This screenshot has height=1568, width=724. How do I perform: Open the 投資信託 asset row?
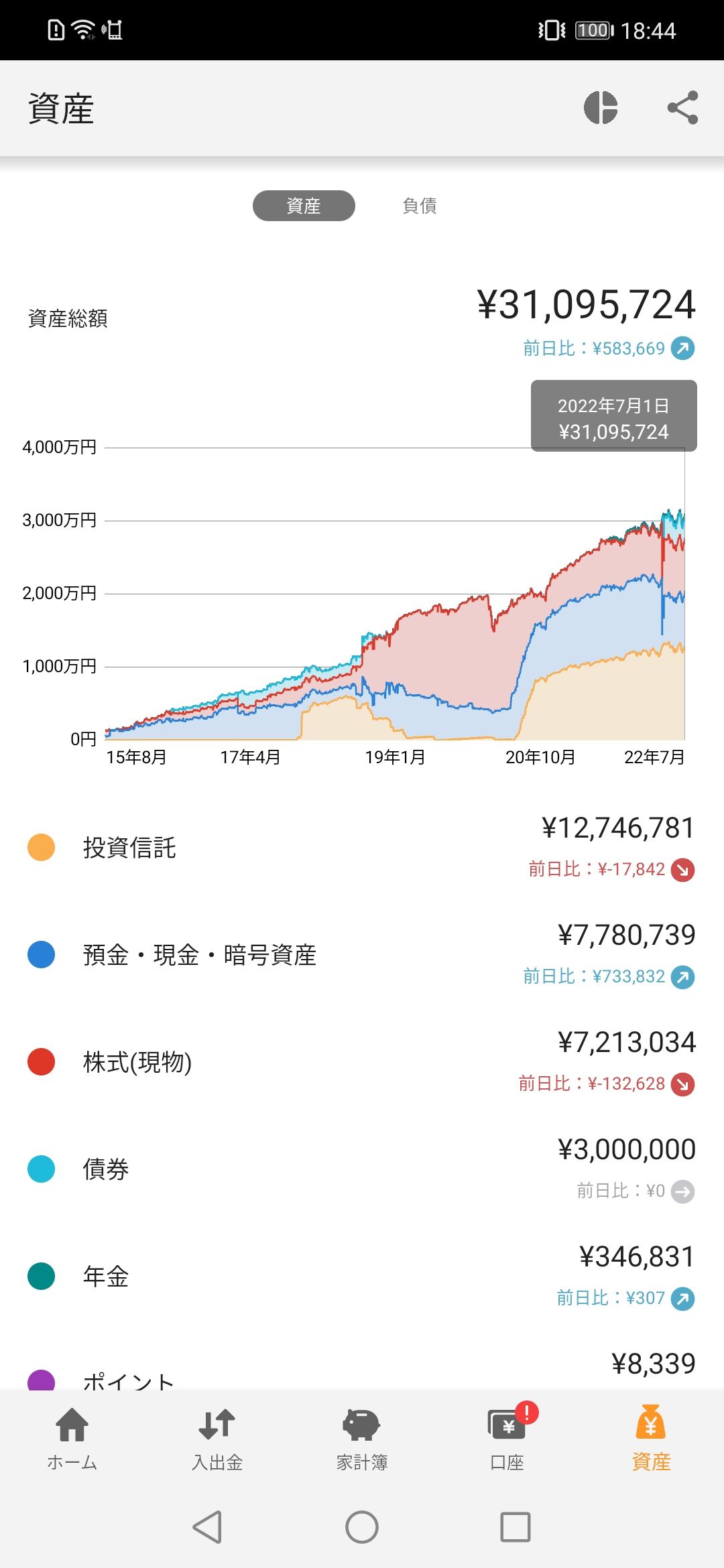[x=362, y=848]
